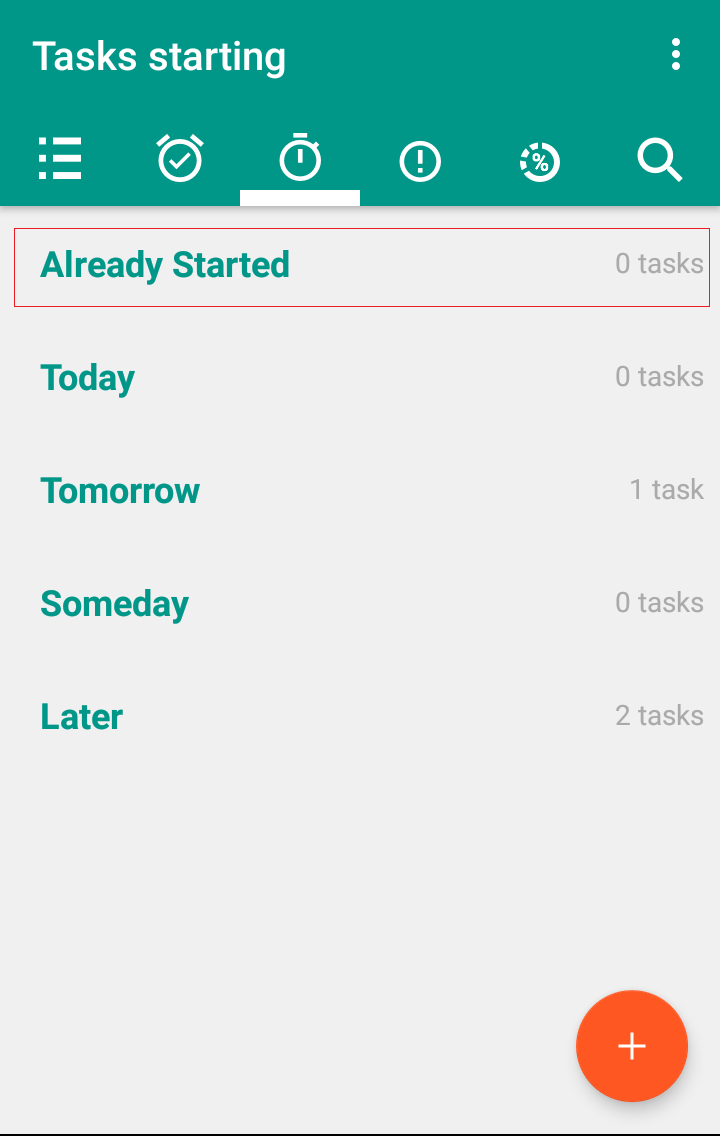Expand the Later section with 2 tasks
Screen dimensions: 720x1136
(x=360, y=717)
